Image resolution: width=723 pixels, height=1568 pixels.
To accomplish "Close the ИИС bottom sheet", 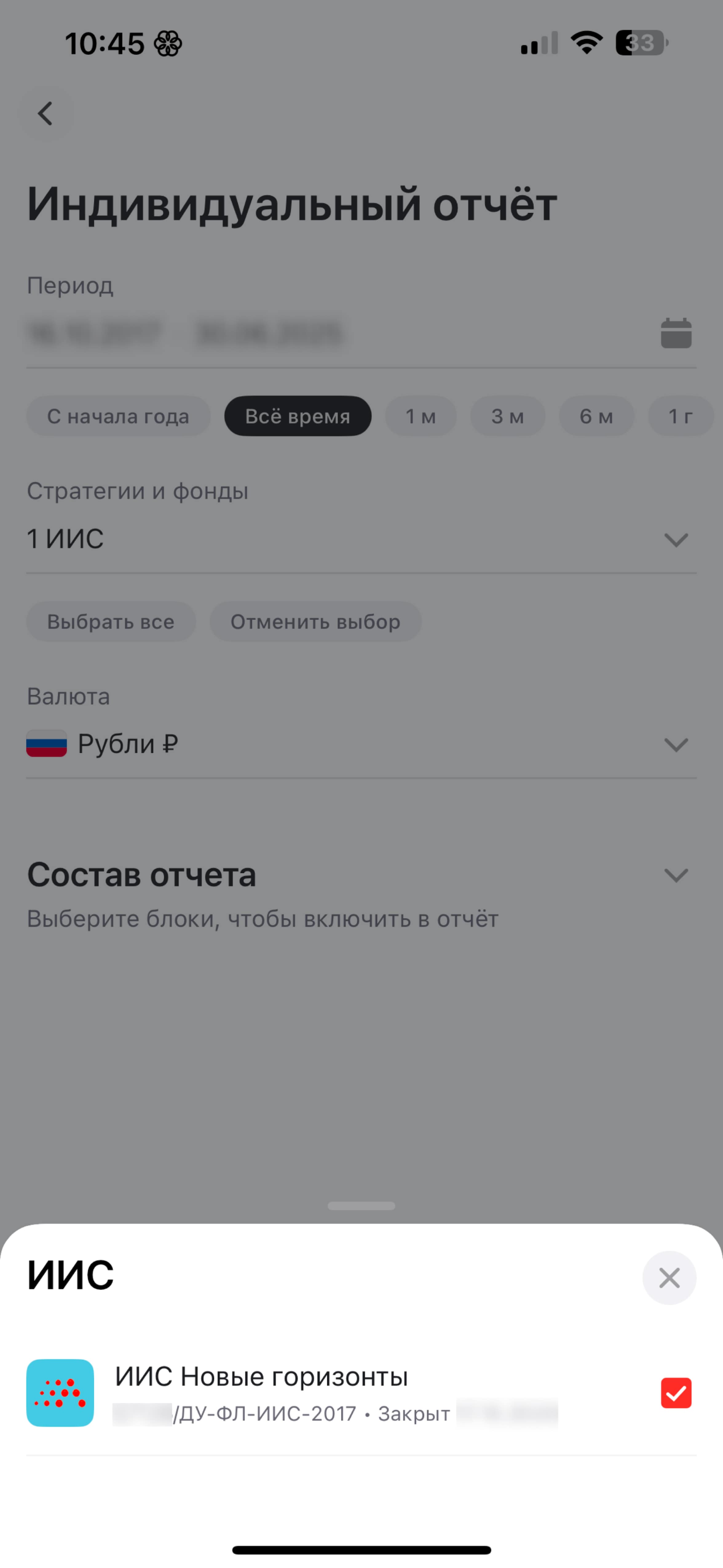I will [669, 1278].
